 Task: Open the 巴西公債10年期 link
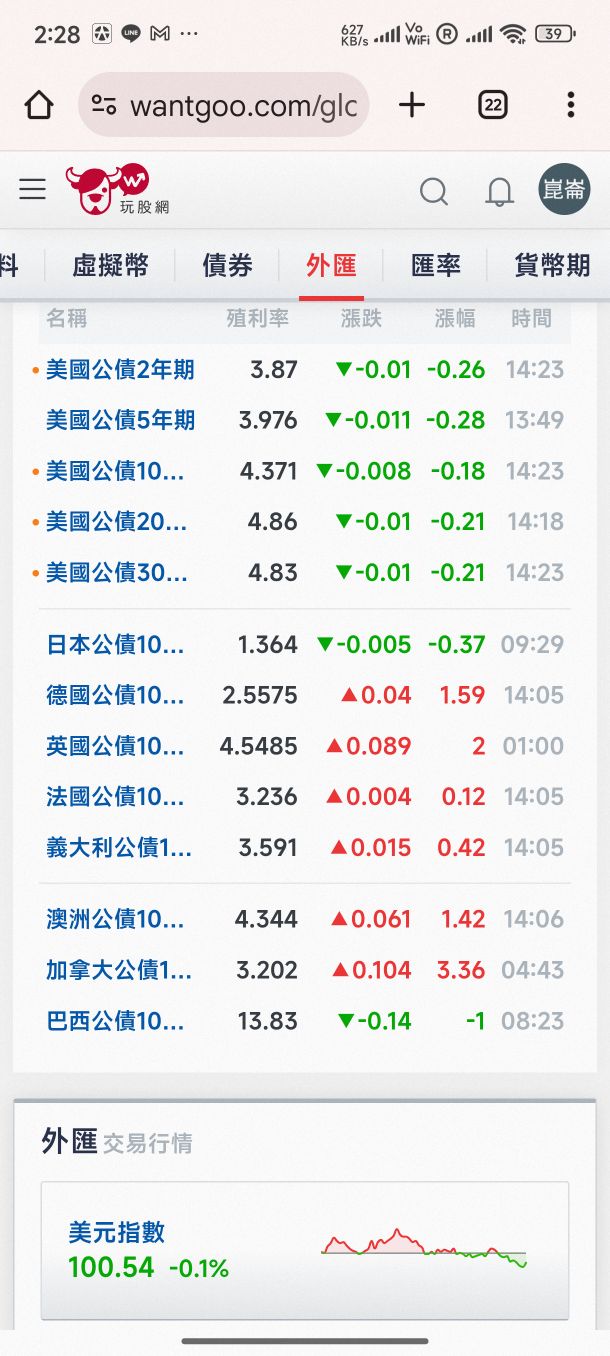(x=115, y=1021)
